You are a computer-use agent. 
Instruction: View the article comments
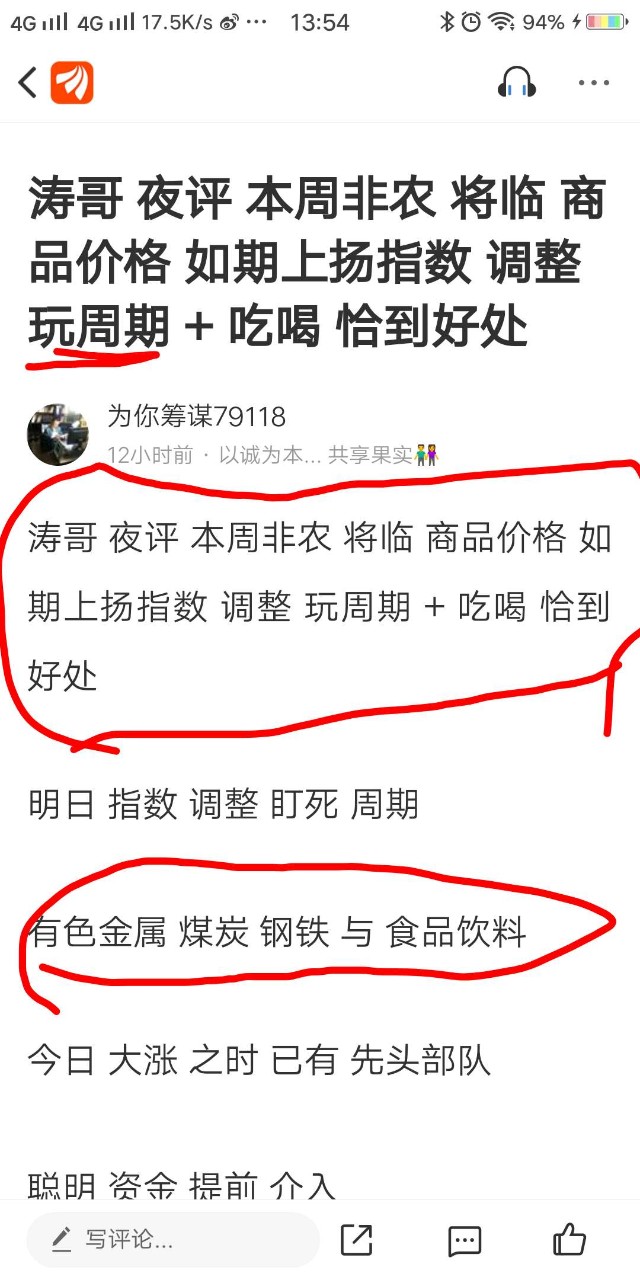(464, 1240)
